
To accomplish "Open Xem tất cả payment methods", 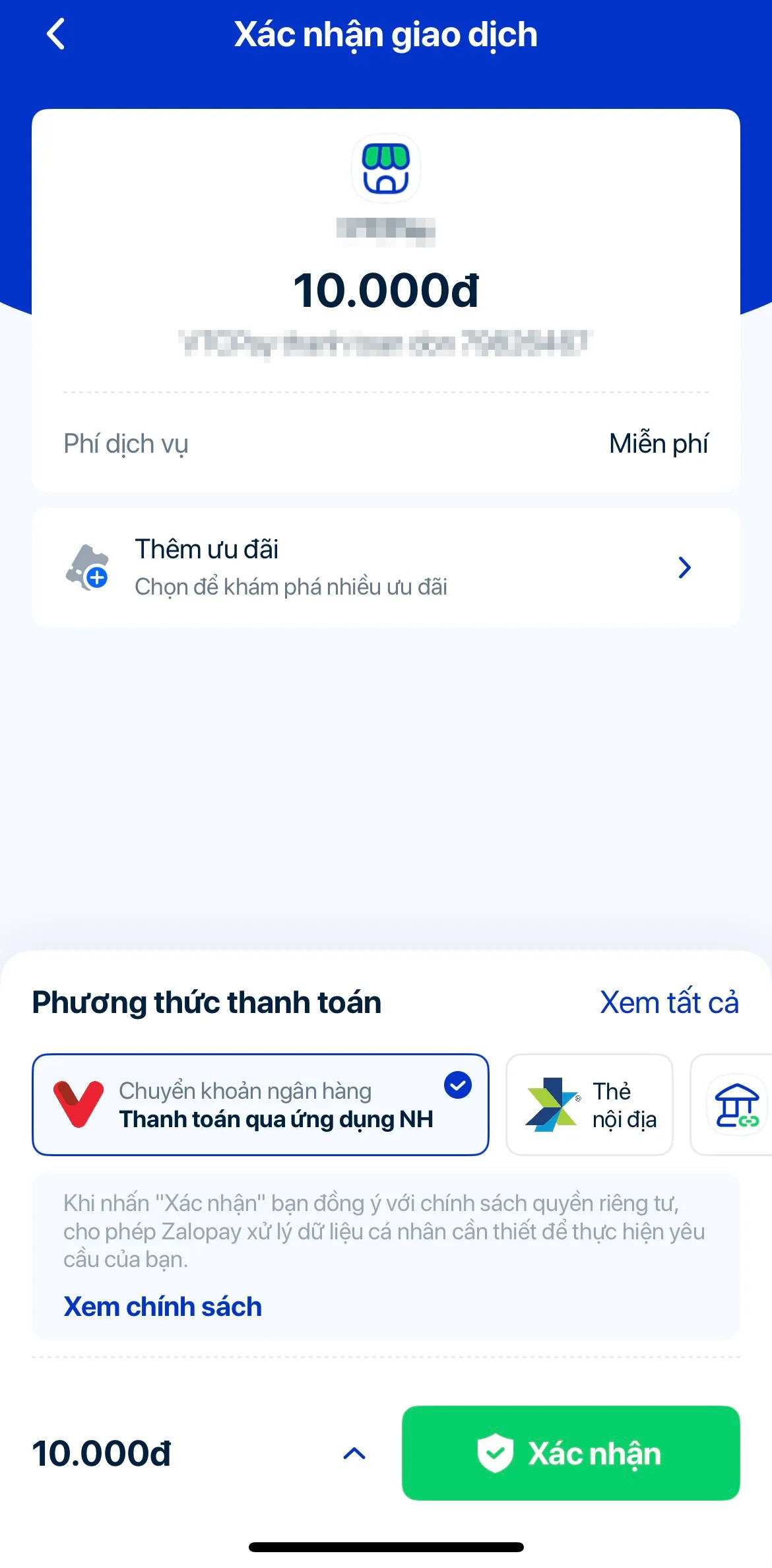I will click(668, 1002).
